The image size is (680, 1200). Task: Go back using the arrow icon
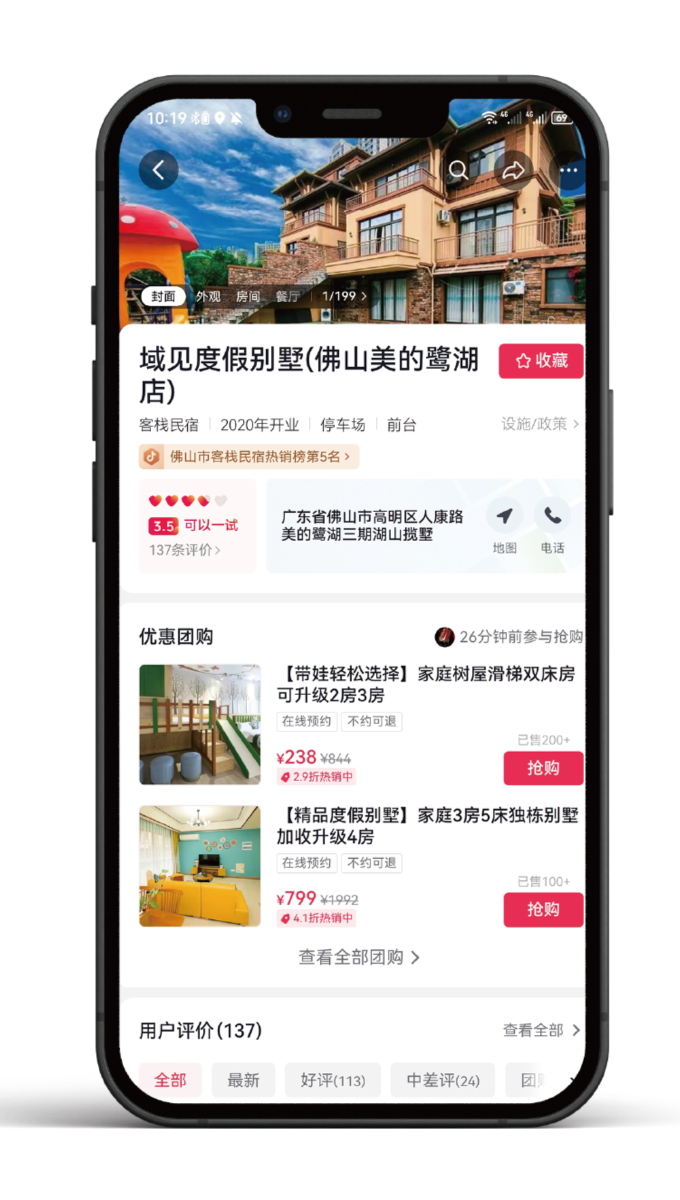tap(158, 170)
